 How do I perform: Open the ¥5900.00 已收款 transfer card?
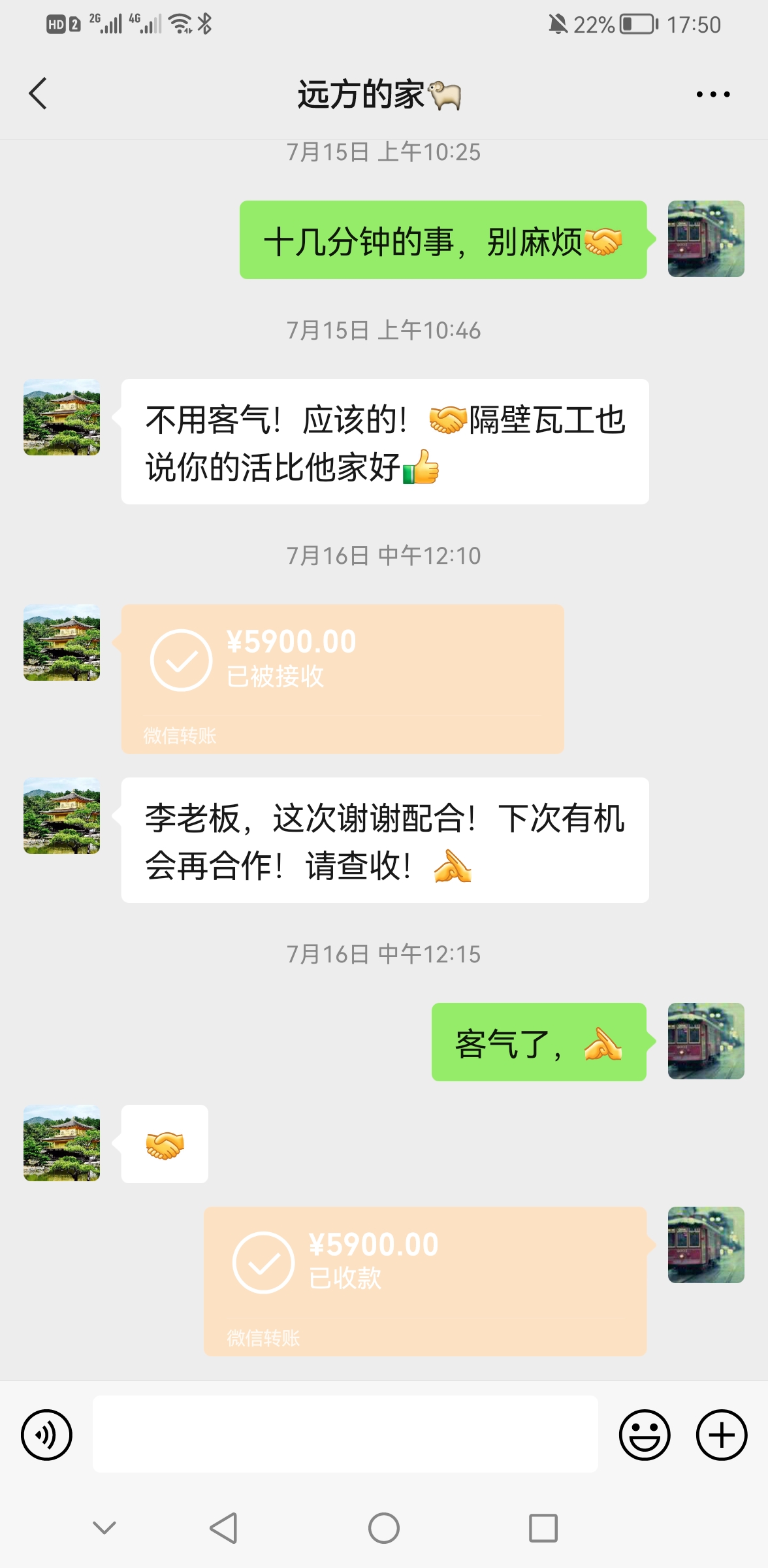click(x=425, y=1281)
